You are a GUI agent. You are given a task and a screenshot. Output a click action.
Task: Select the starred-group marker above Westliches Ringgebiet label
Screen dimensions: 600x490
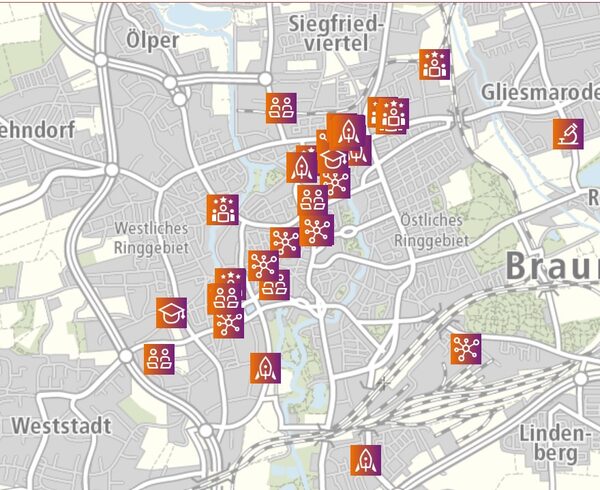pos(222,210)
